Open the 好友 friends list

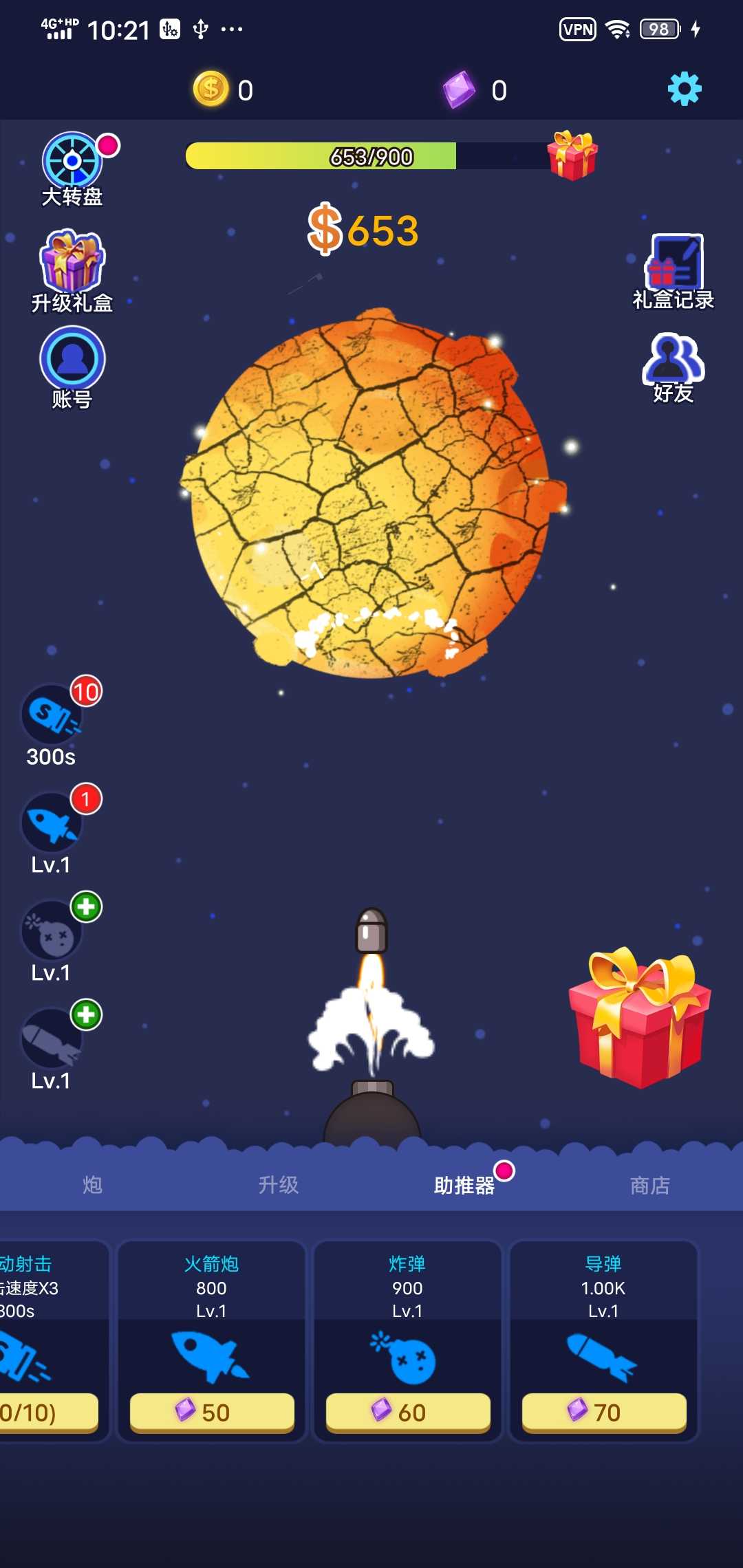pyautogui.click(x=672, y=360)
